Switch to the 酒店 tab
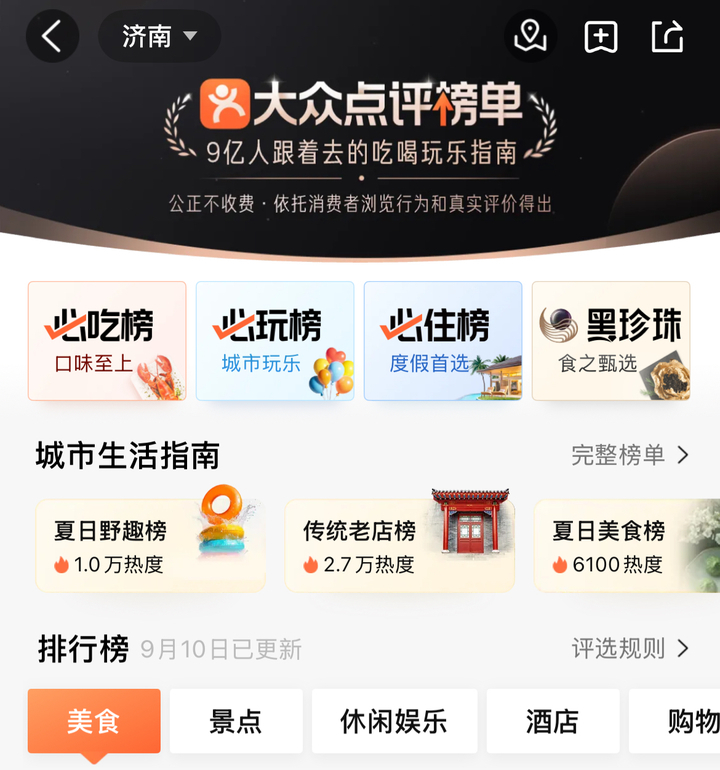The width and height of the screenshot is (720, 770). 553,721
